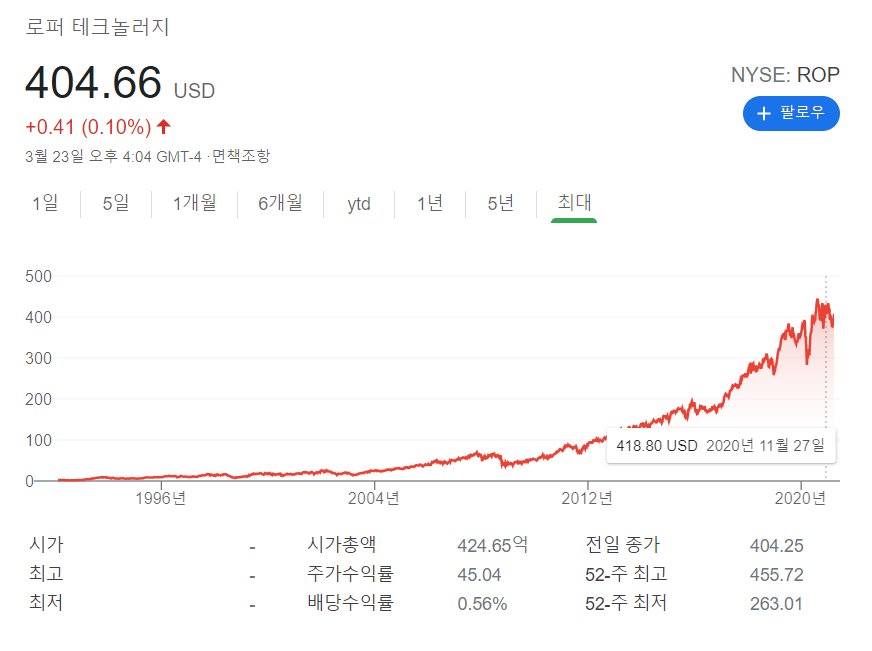Viewport: 872px width, 651px height.
Task: Select the 5일 chart range
Action: 116,203
